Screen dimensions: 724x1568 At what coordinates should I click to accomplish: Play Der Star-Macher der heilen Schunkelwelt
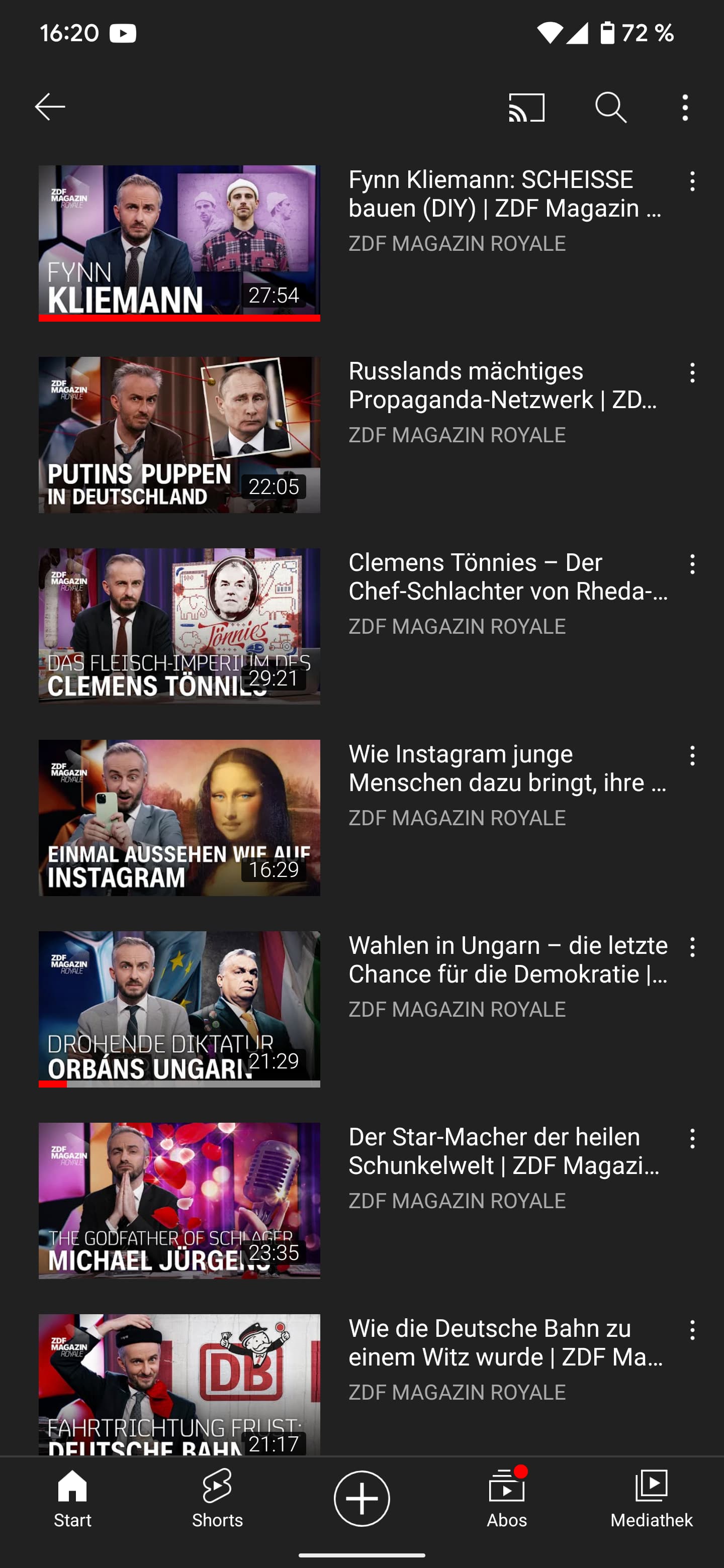click(x=179, y=1200)
